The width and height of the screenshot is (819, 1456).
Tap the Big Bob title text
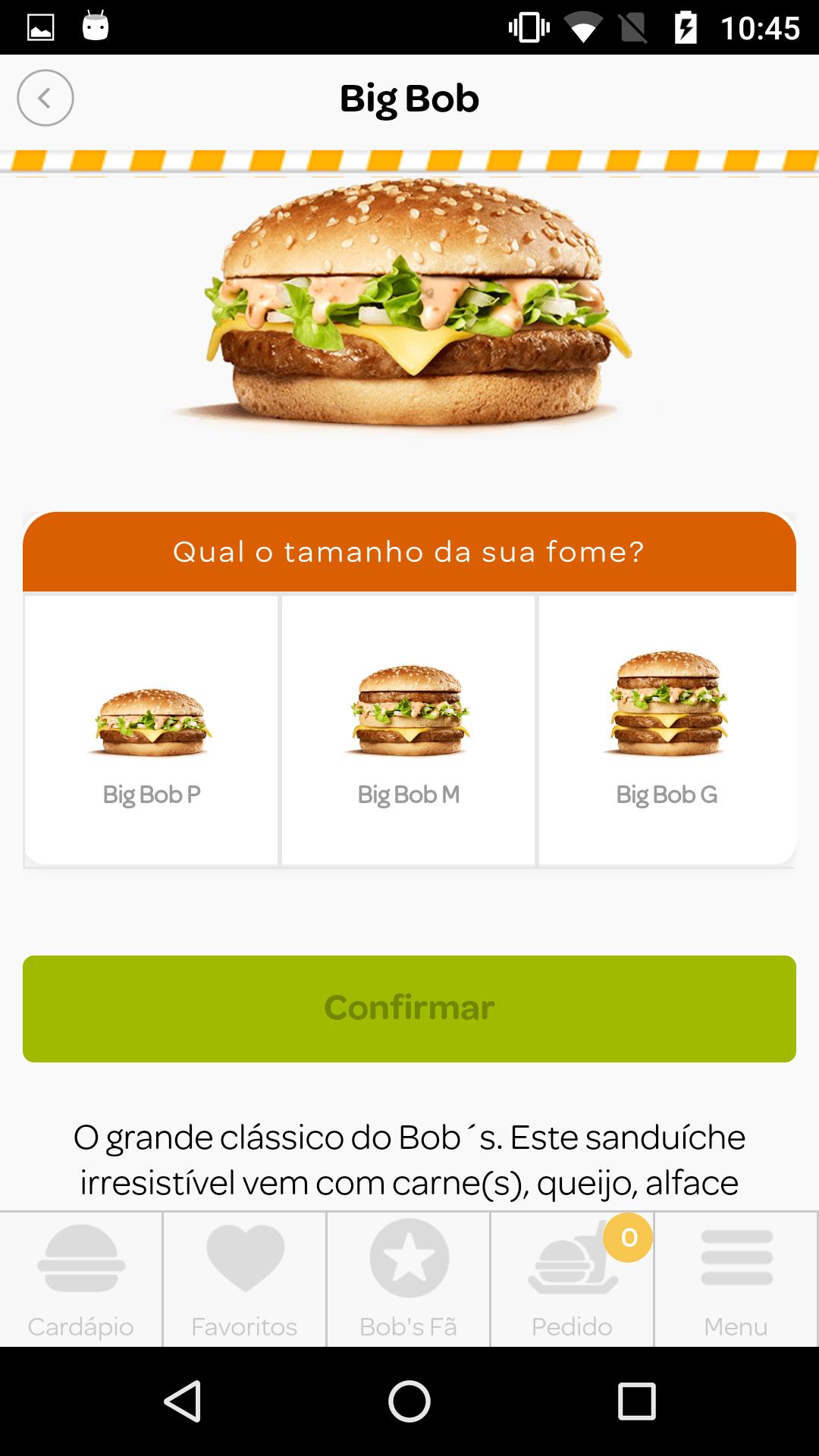pyautogui.click(x=409, y=97)
